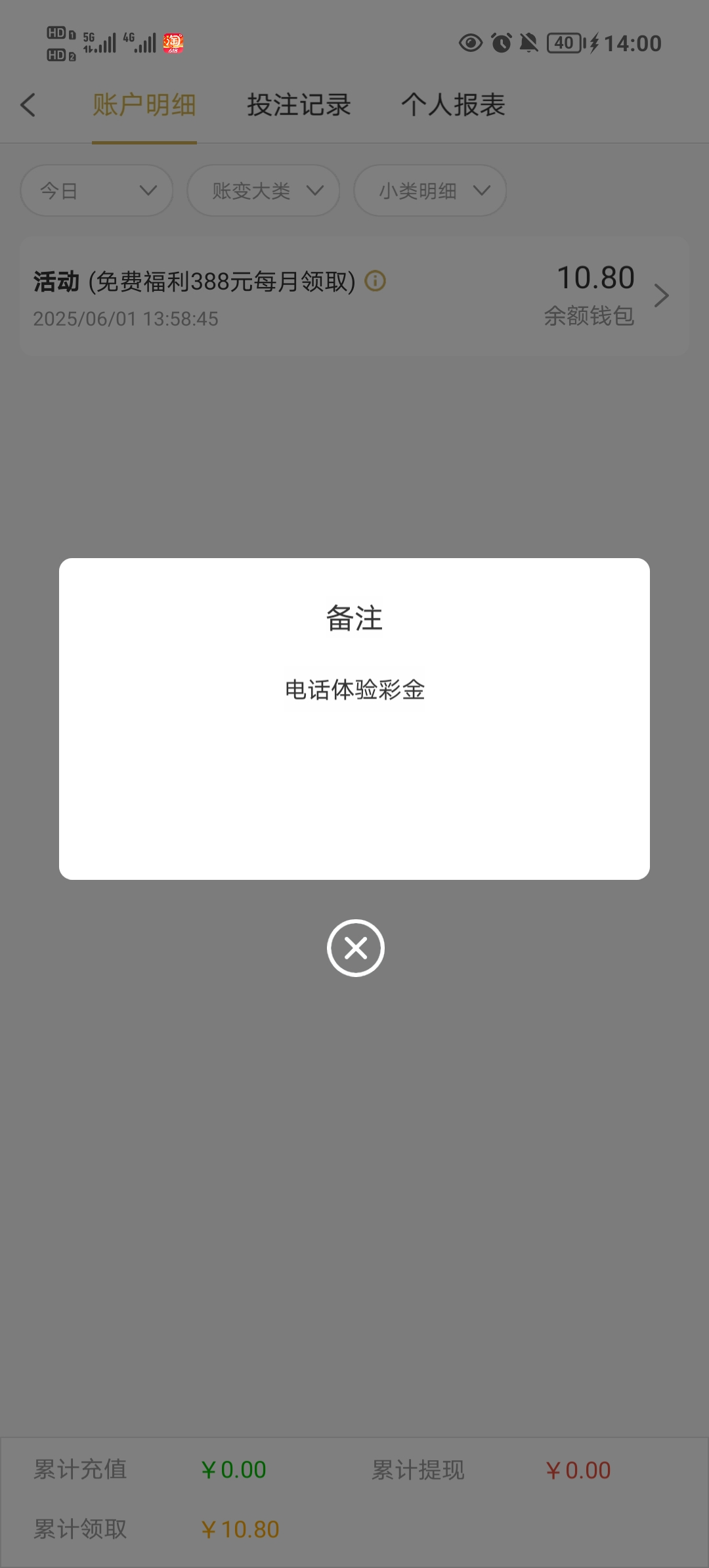Switch to the 投注记录 tab
The height and width of the screenshot is (1568, 709).
pyautogui.click(x=299, y=105)
